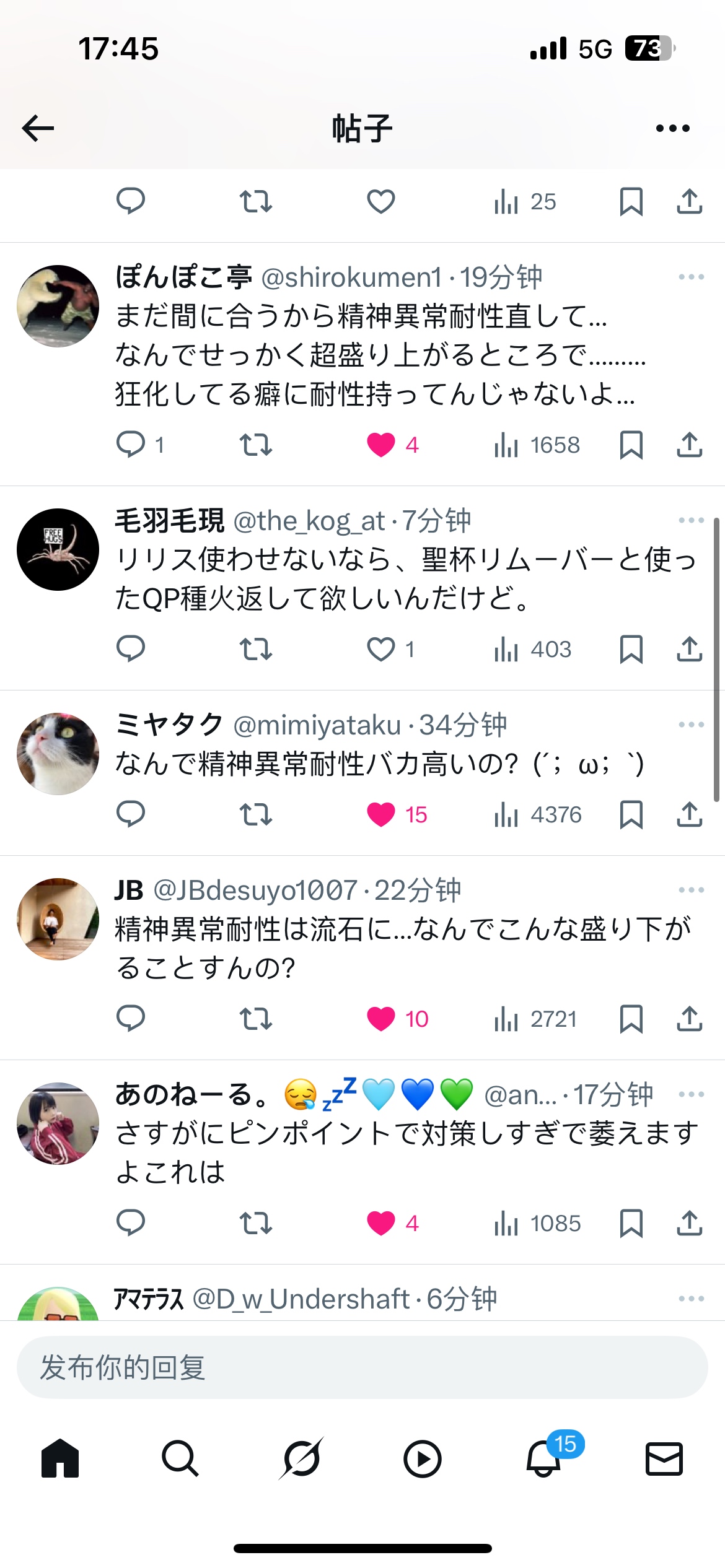Share JB's reply

tap(690, 1018)
